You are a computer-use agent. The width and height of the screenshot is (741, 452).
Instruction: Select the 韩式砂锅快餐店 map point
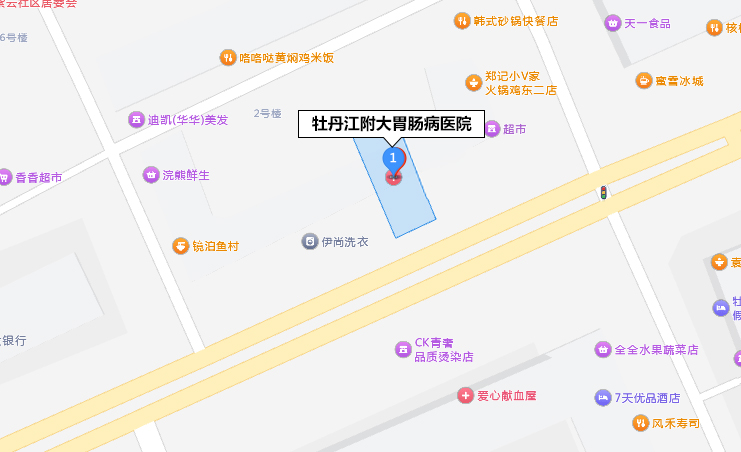click(461, 20)
